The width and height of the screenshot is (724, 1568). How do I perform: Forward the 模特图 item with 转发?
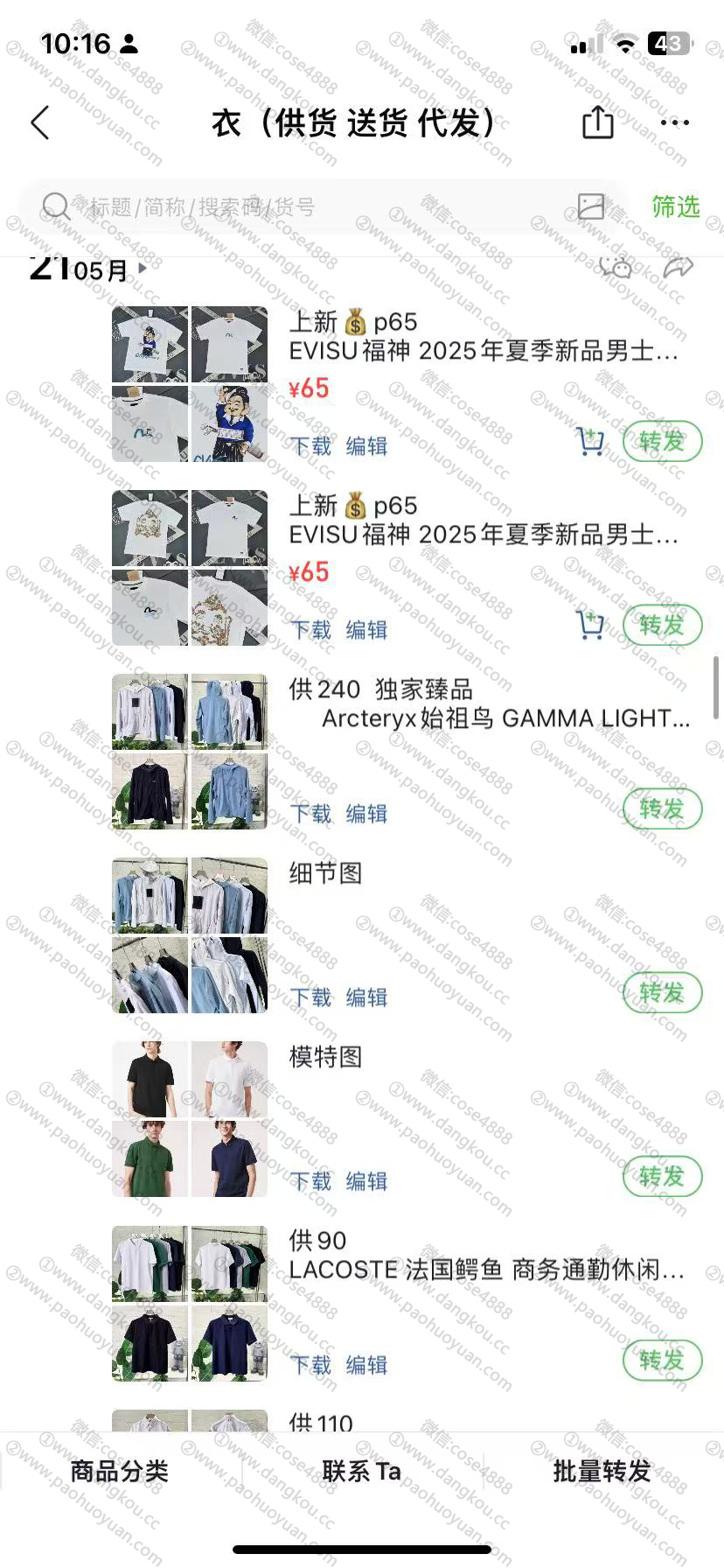[x=662, y=1176]
